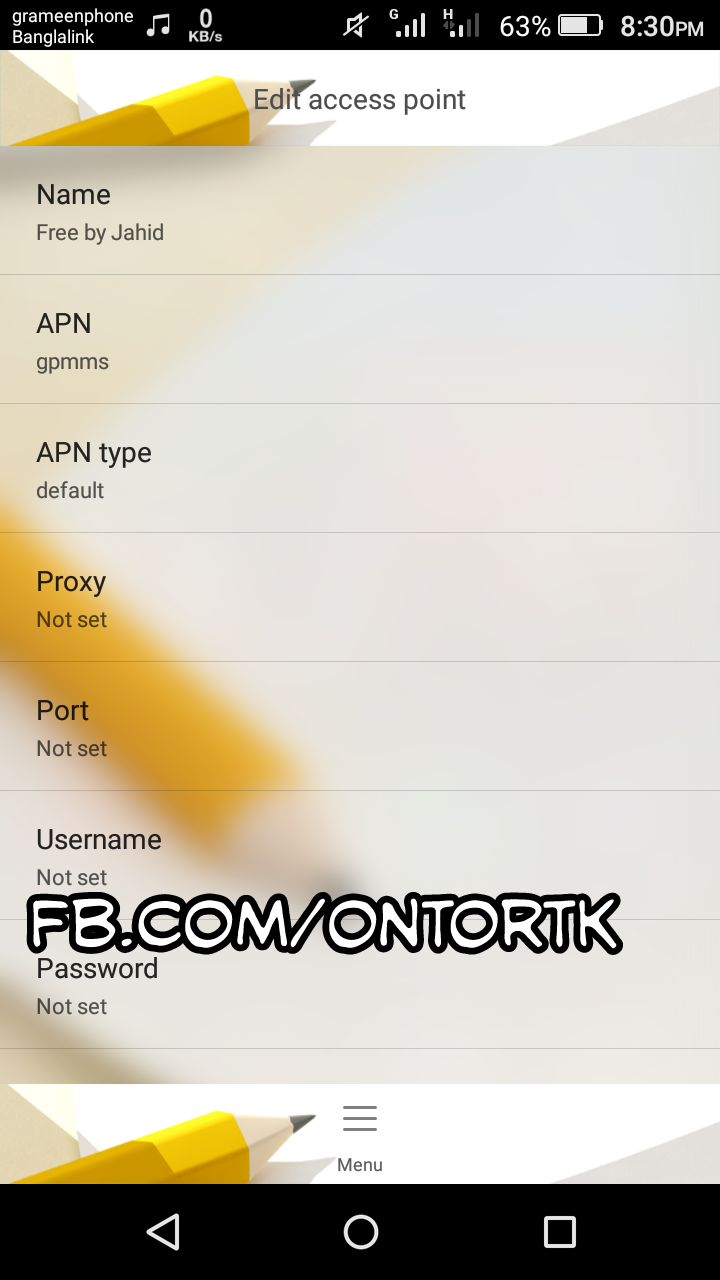Set the Proxy value
Screen dimensions: 720x1280
360,599
